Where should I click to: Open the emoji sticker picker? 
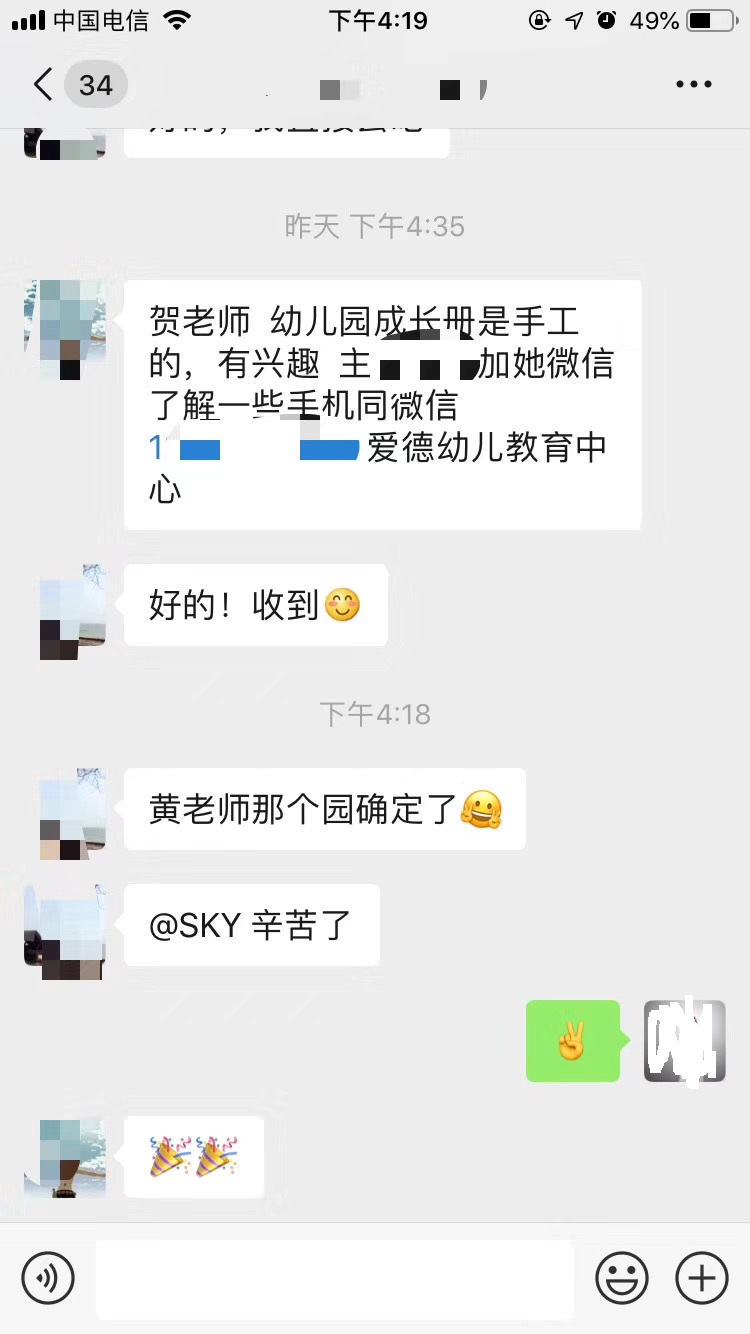click(621, 1277)
